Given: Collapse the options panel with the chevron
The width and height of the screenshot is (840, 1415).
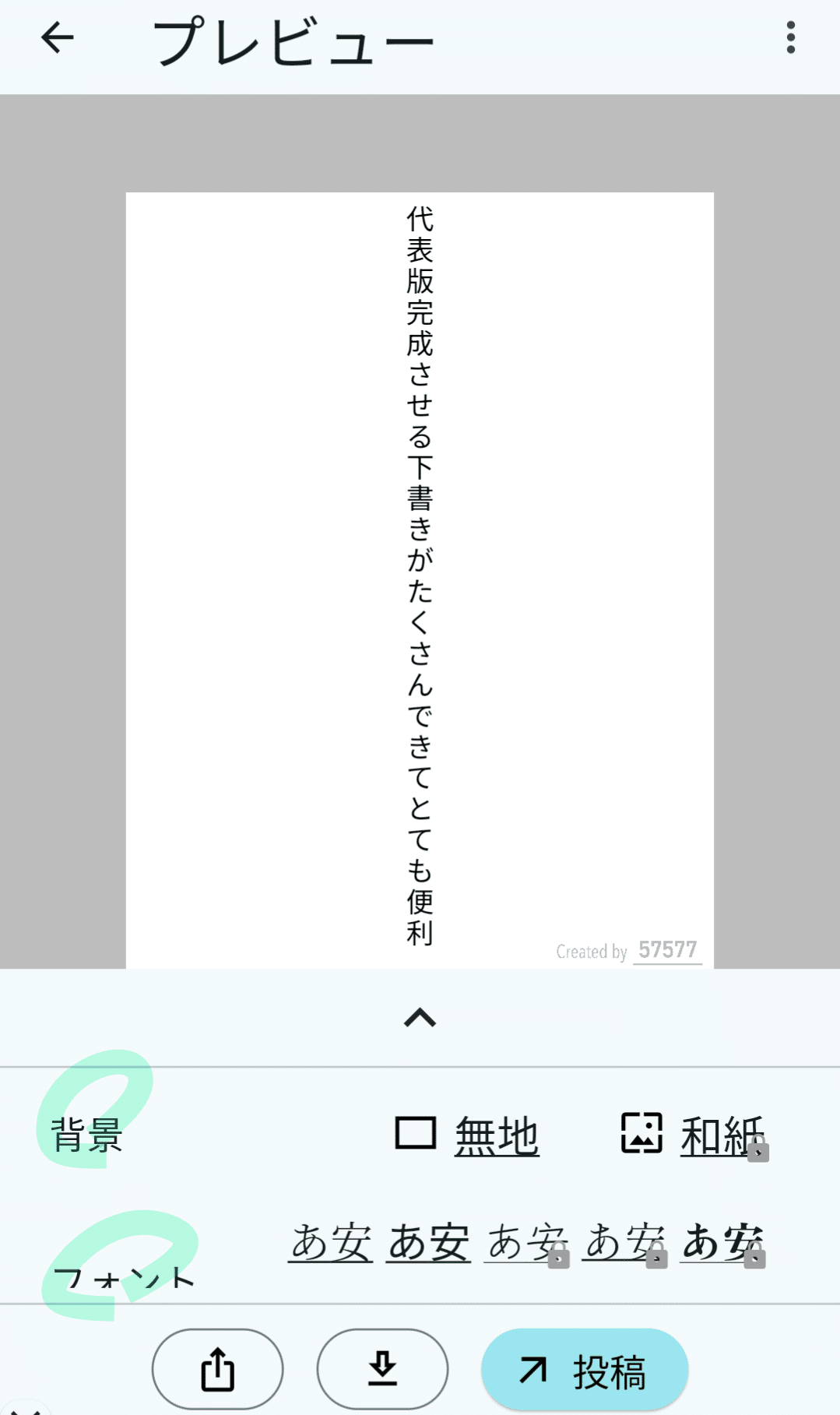Looking at the screenshot, I should point(420,1018).
